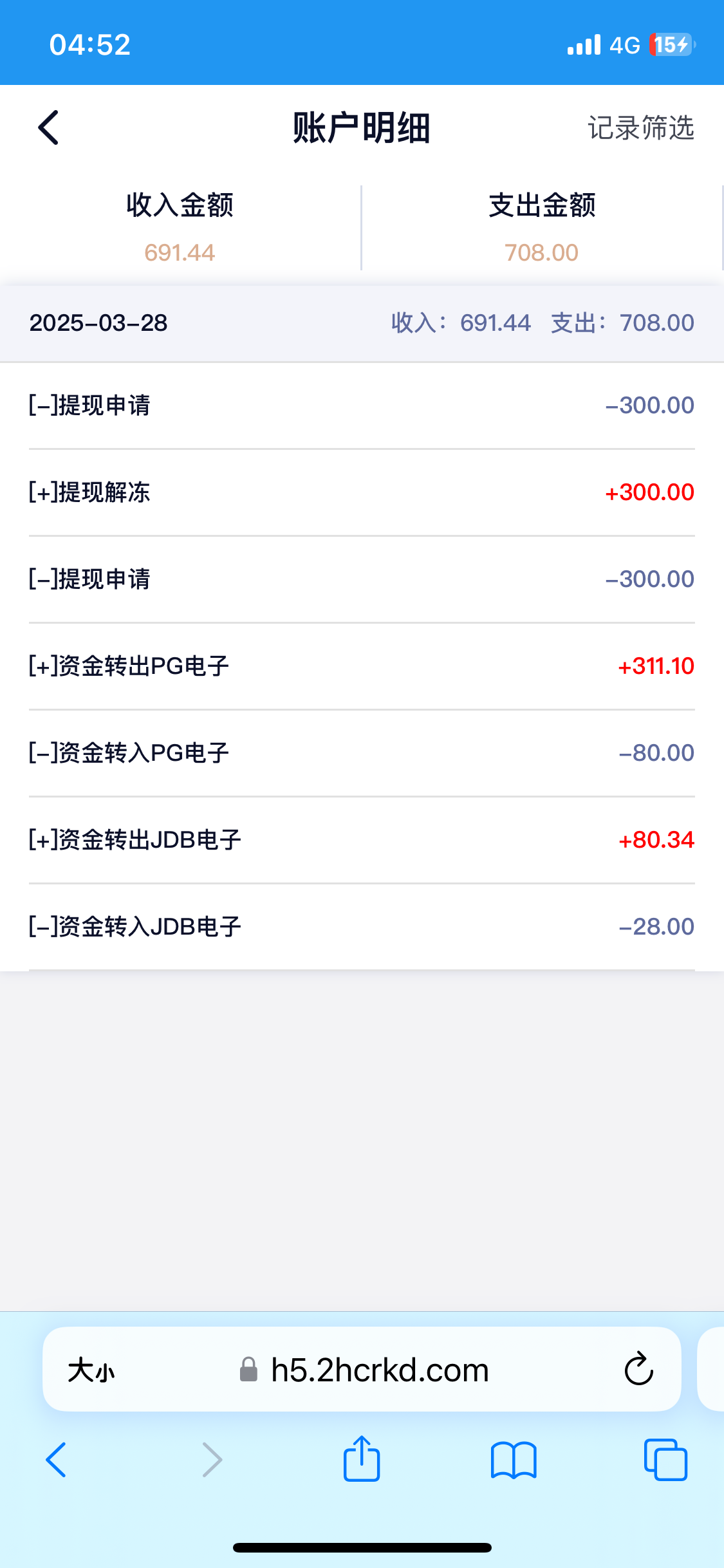724x1568 pixels.
Task: Reload the h5.2hcrkd.com page
Action: tap(638, 1368)
